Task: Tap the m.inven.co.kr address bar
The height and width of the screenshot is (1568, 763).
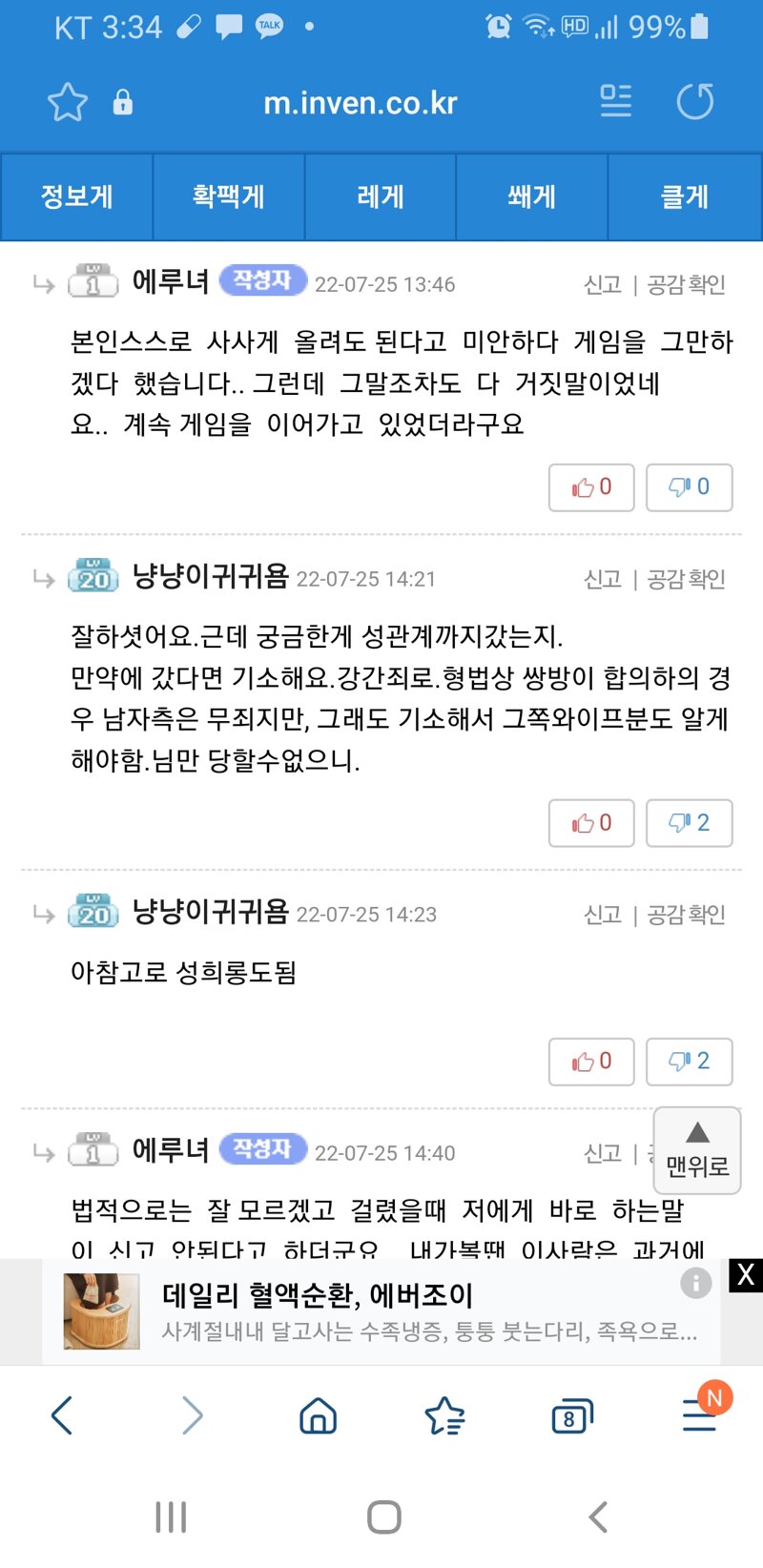Action: click(361, 102)
